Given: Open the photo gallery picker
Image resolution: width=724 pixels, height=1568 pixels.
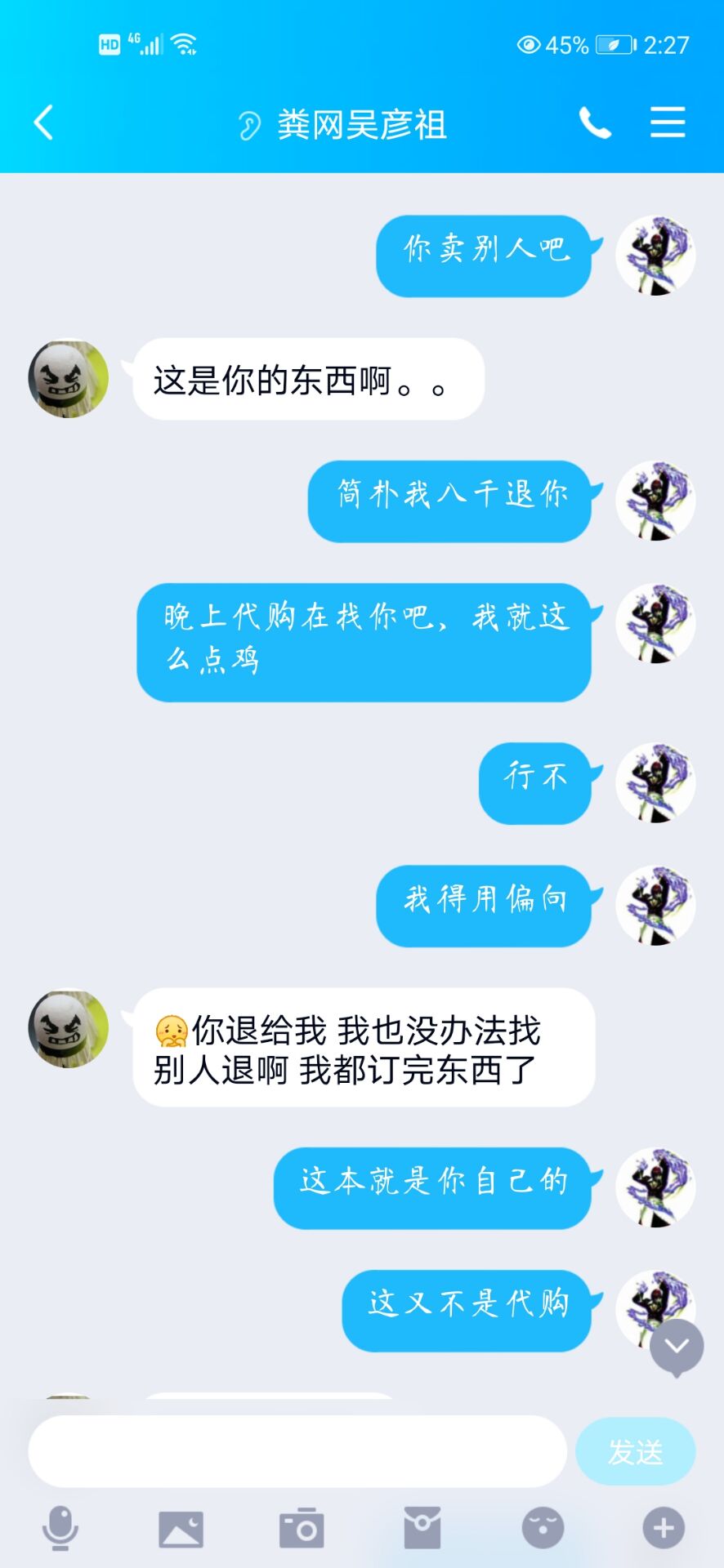Looking at the screenshot, I should [x=181, y=1528].
